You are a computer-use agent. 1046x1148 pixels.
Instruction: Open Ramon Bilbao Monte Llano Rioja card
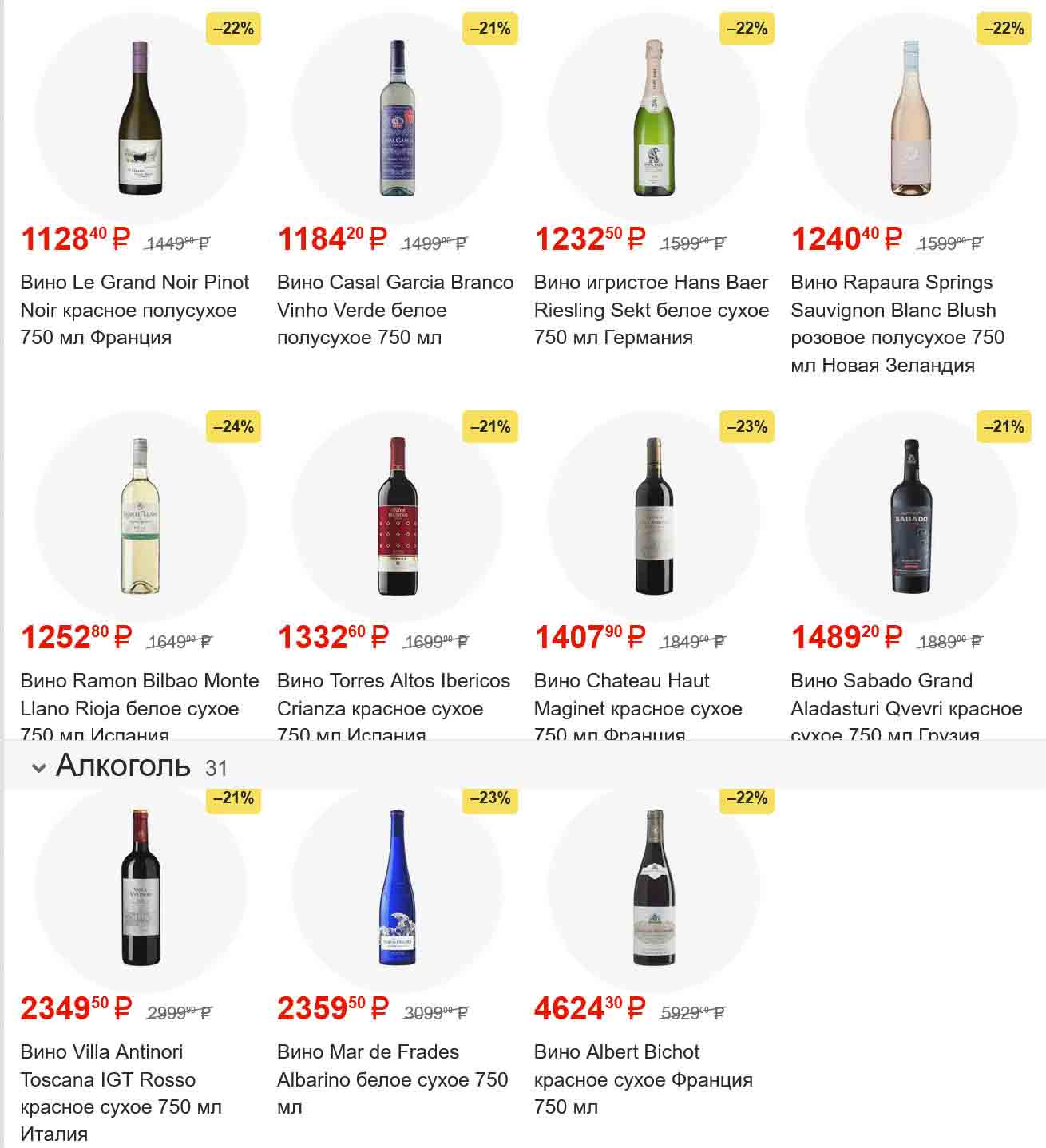141,517
